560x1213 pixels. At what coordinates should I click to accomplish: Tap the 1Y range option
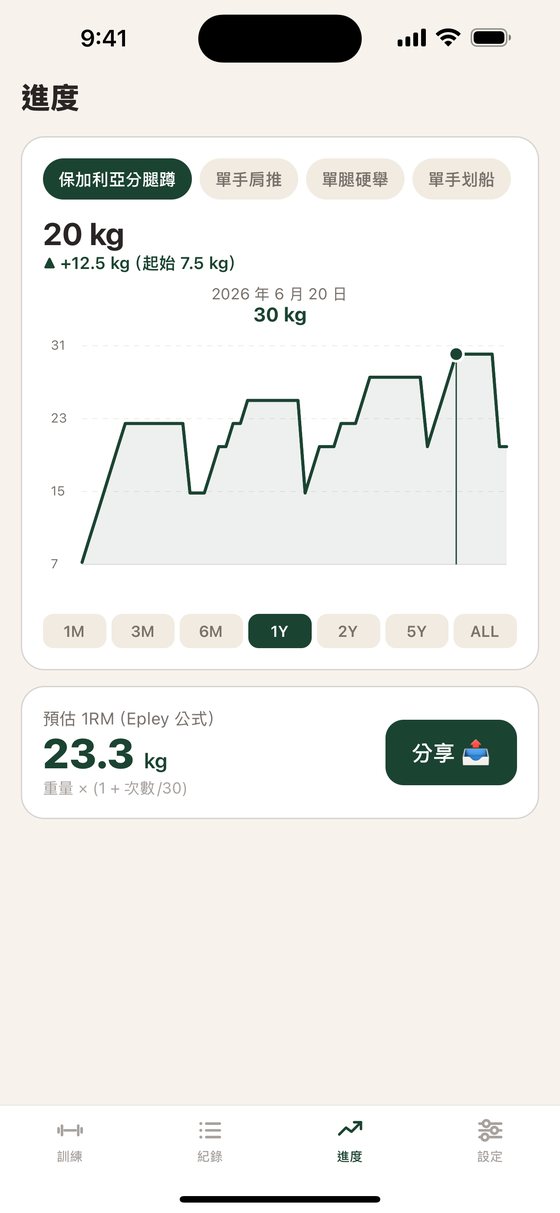click(280, 631)
